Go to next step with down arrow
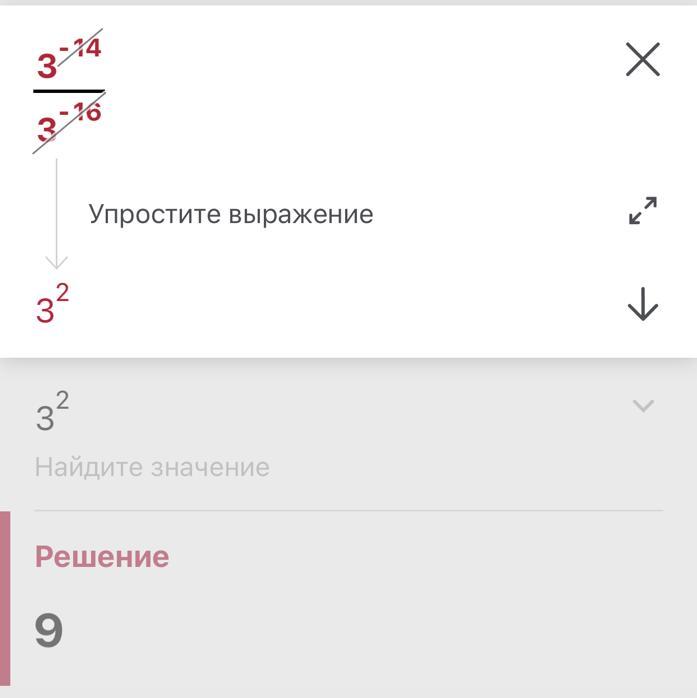The image size is (697, 698). 643,304
